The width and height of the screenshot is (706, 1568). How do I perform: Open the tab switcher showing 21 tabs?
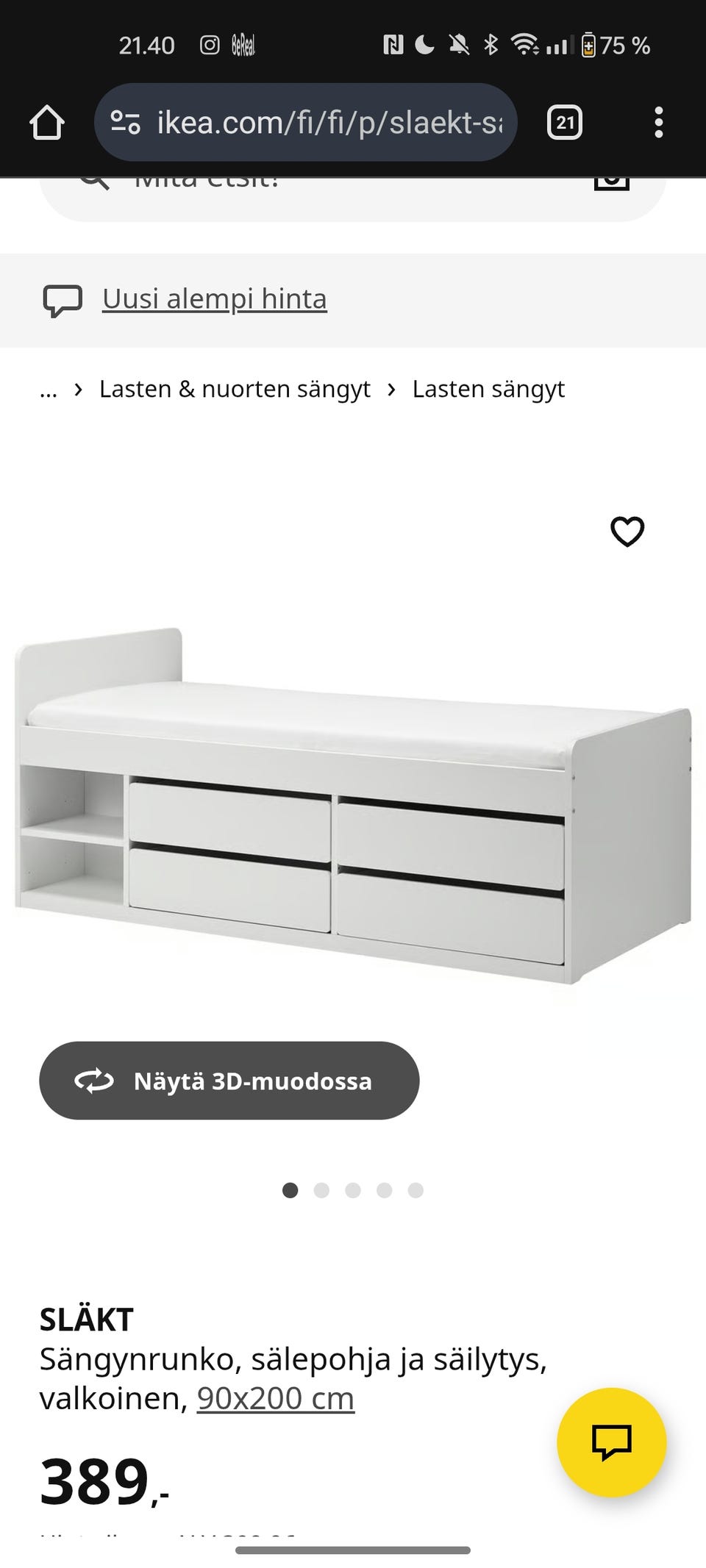pos(564,123)
